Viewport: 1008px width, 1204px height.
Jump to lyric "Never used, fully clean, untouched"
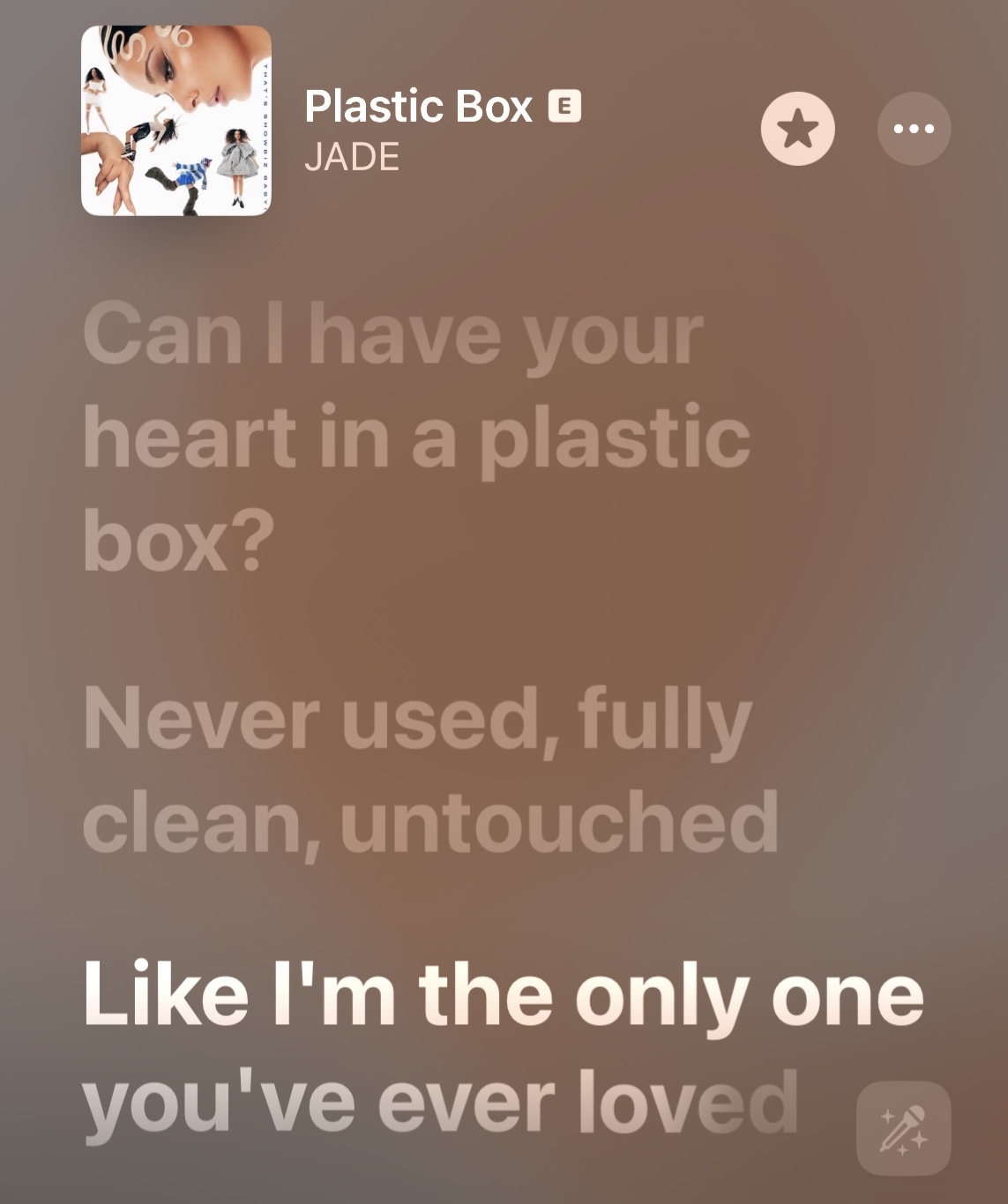(430, 770)
